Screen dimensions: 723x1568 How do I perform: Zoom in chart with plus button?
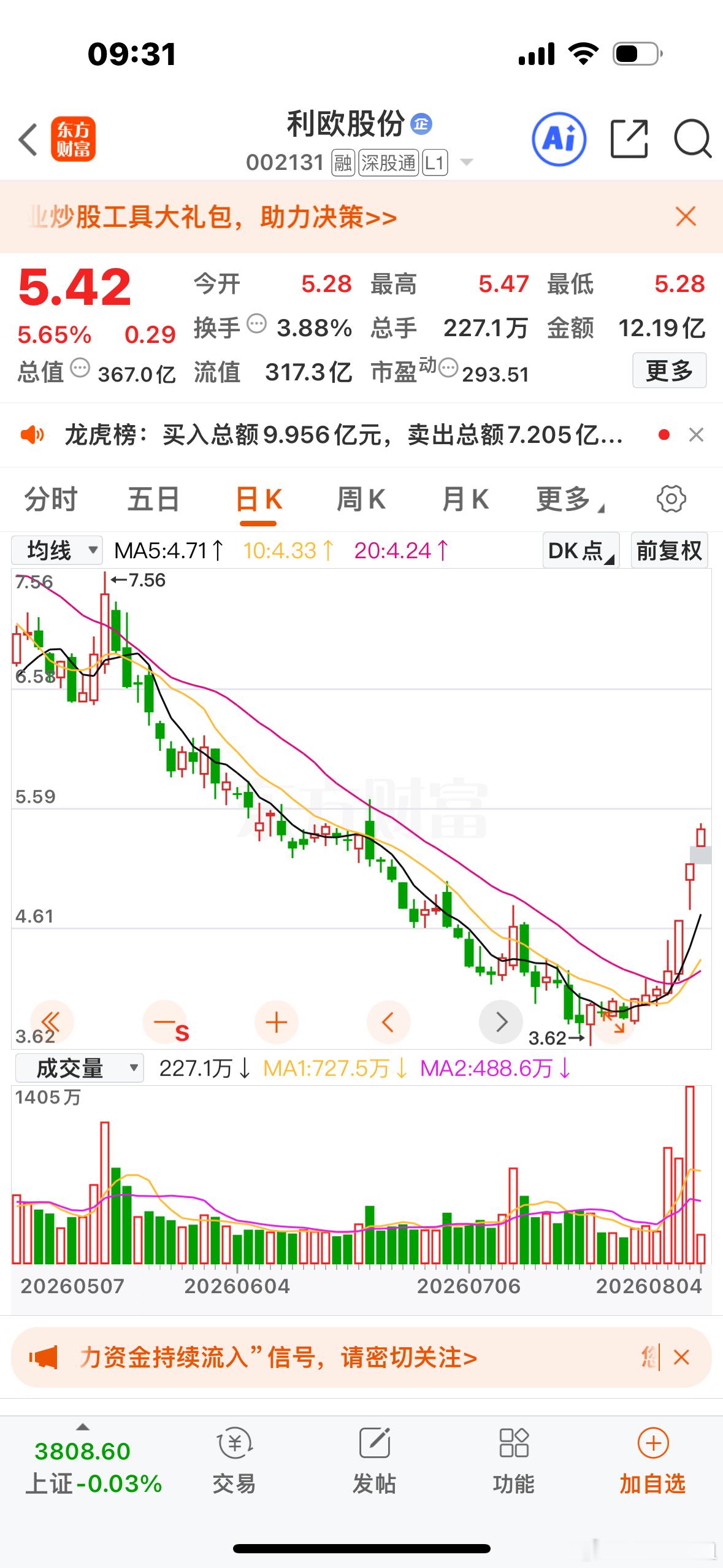[x=276, y=1022]
